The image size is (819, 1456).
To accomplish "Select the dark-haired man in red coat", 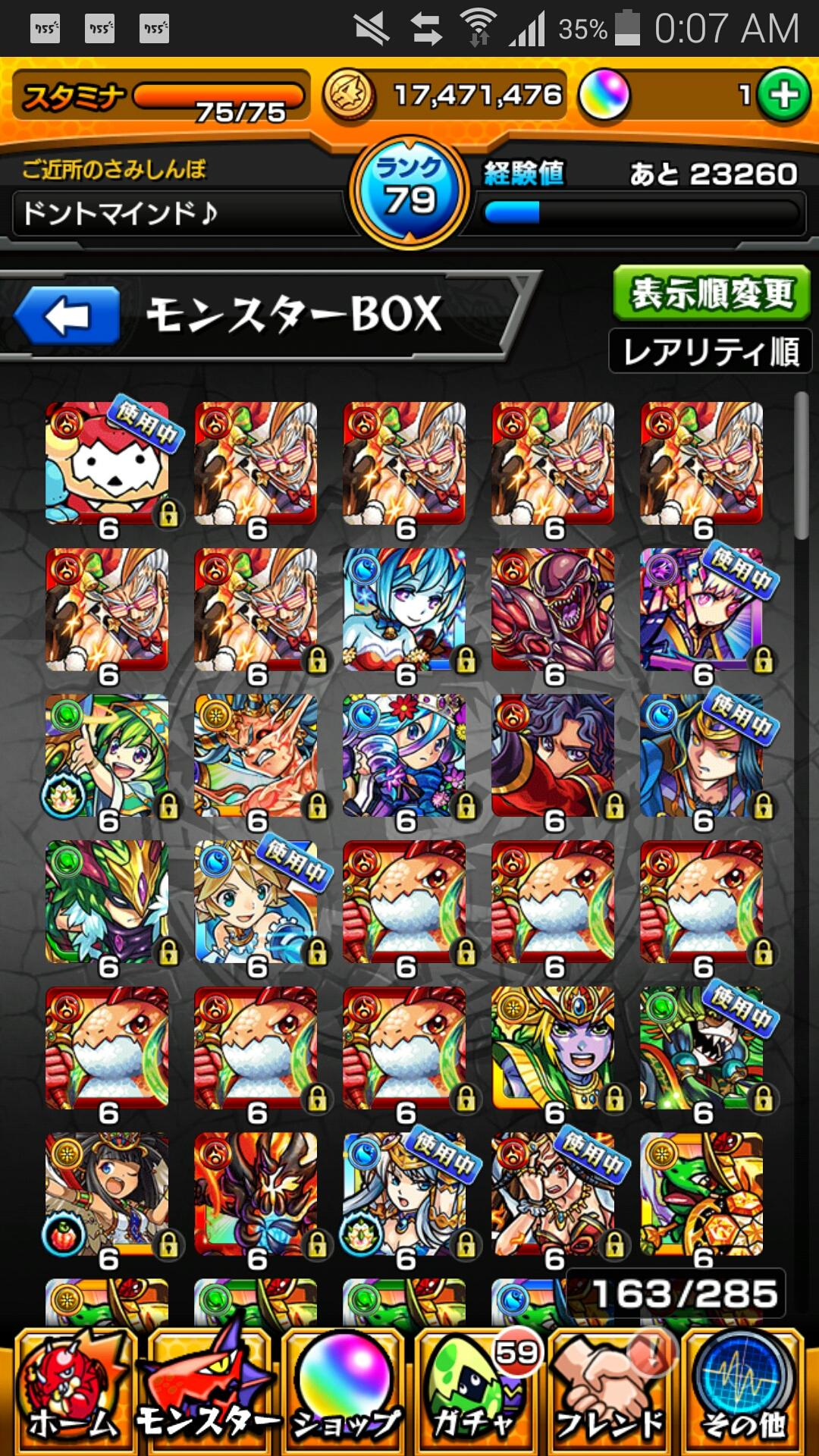I will point(553,756).
